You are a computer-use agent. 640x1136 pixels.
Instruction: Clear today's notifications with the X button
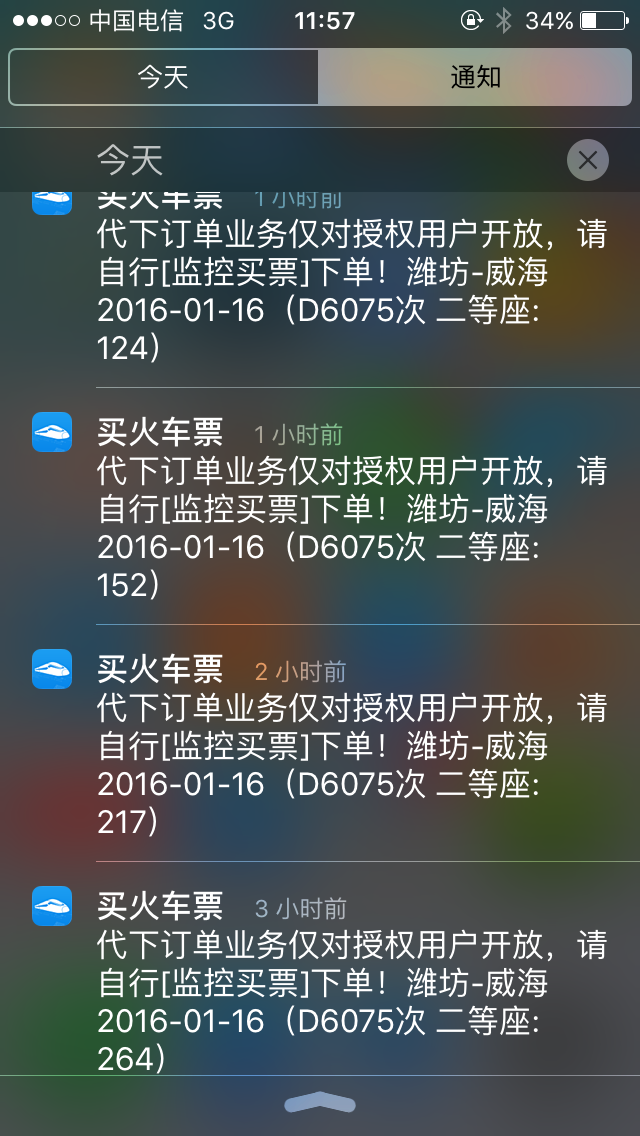pos(587,160)
